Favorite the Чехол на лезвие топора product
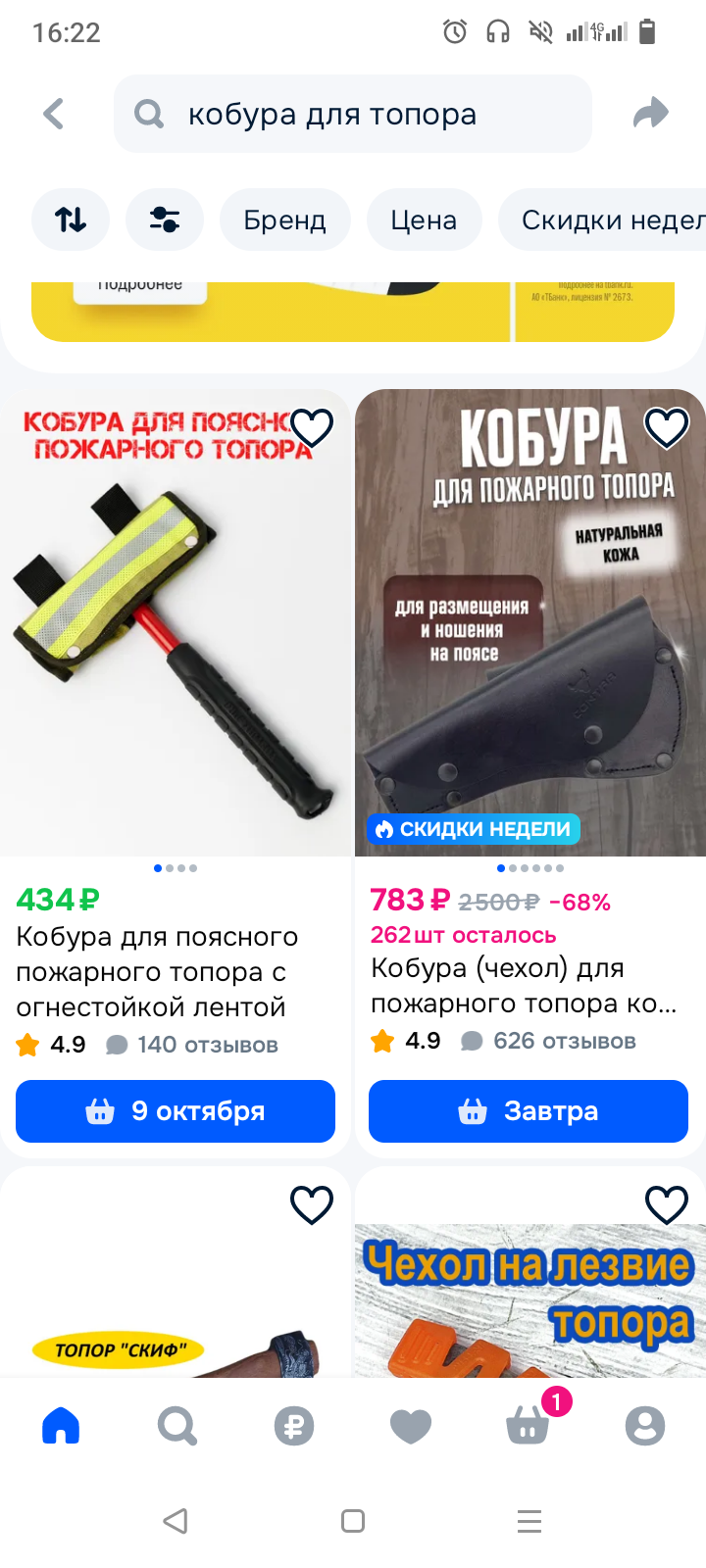 click(666, 1204)
